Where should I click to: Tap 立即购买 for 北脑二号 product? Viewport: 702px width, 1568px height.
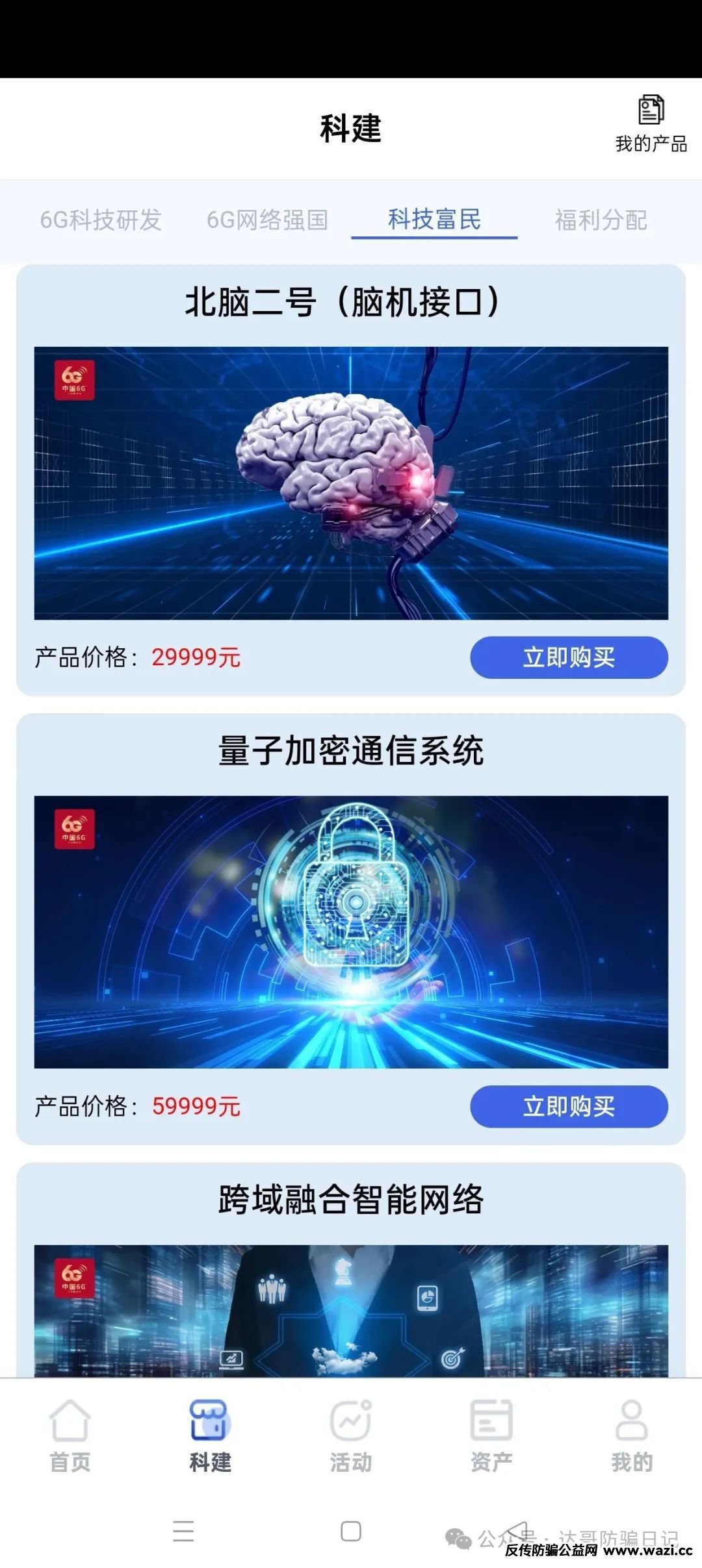tap(569, 657)
